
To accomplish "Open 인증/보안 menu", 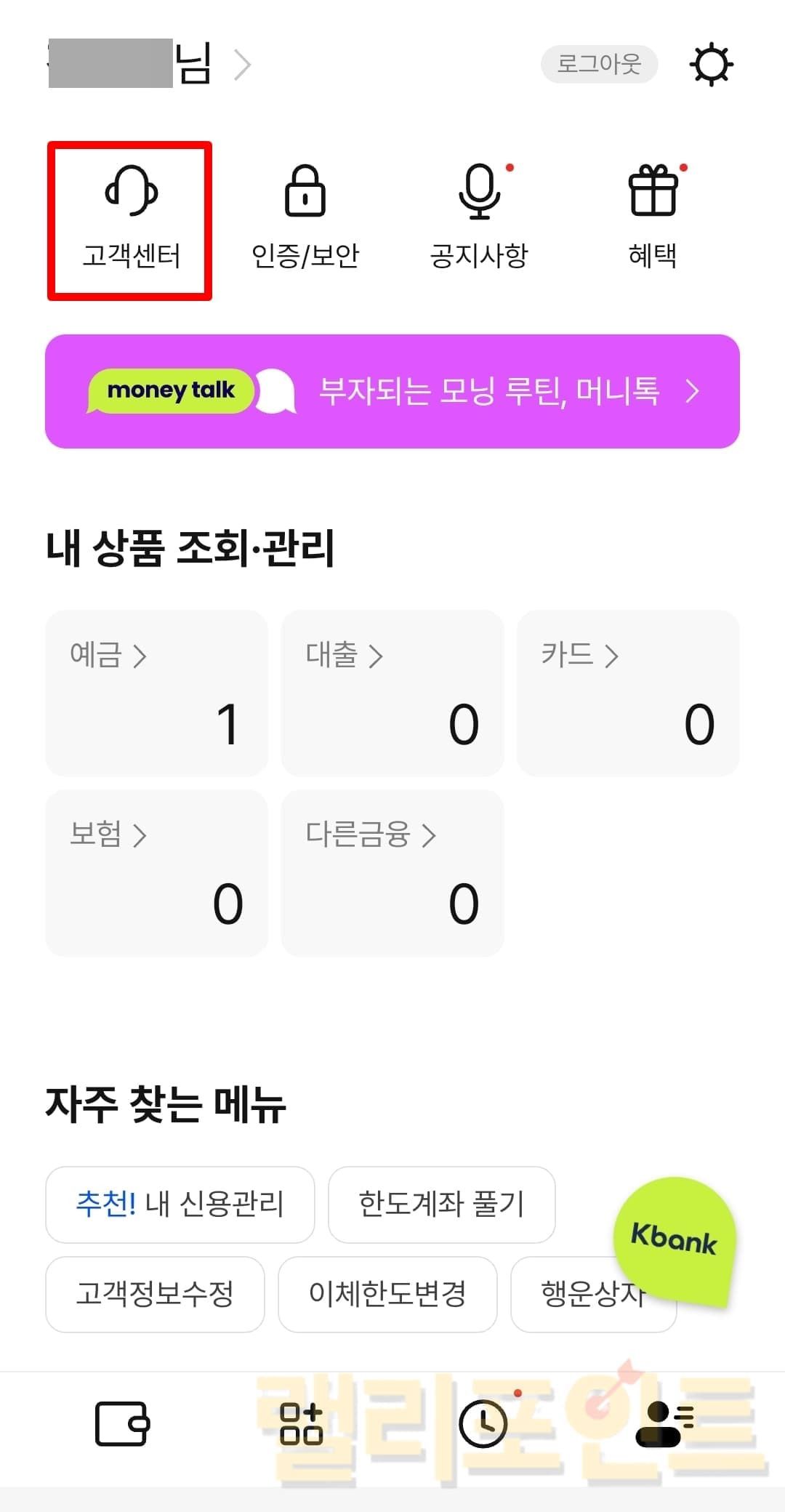I will [305, 221].
